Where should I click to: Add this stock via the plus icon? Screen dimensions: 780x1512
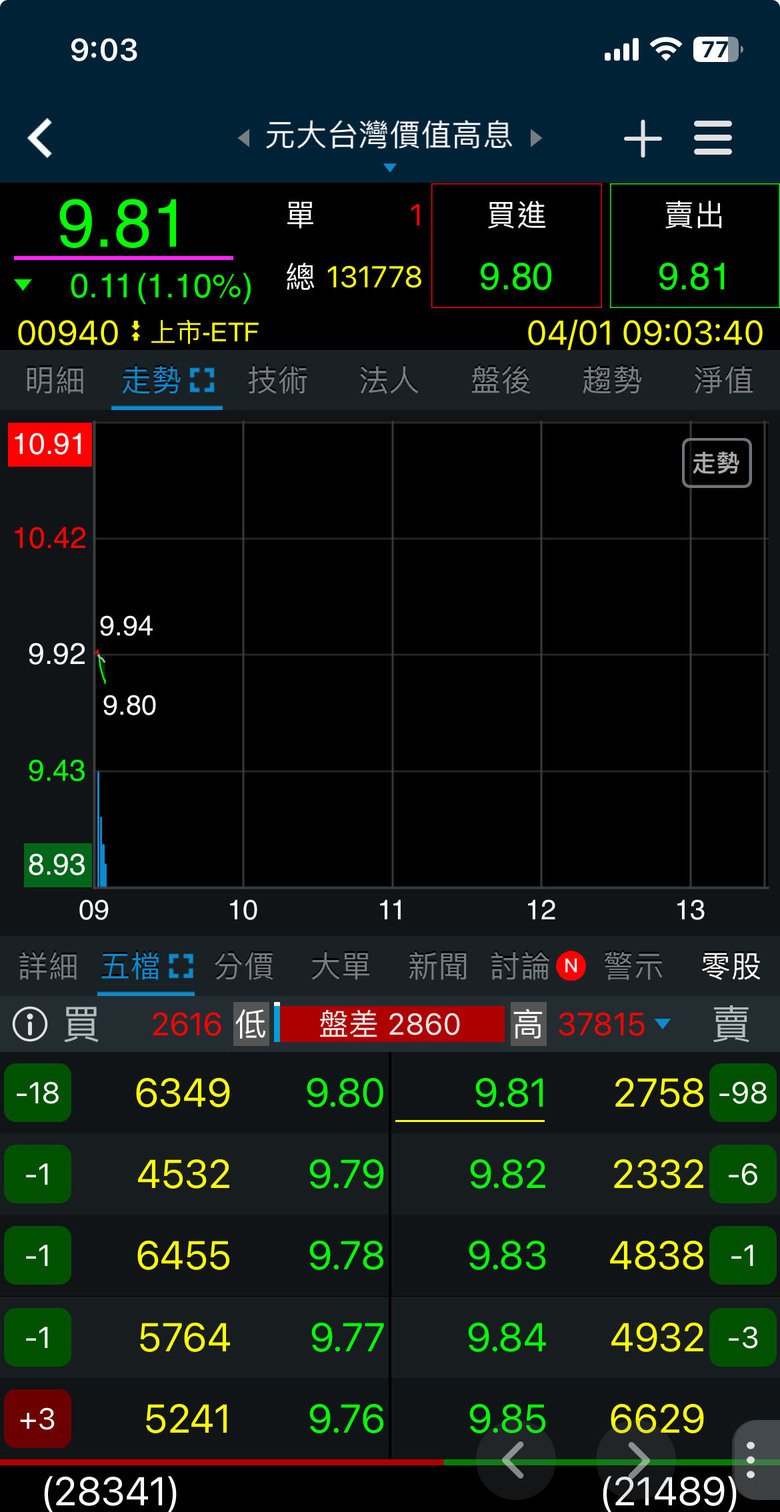coord(642,138)
